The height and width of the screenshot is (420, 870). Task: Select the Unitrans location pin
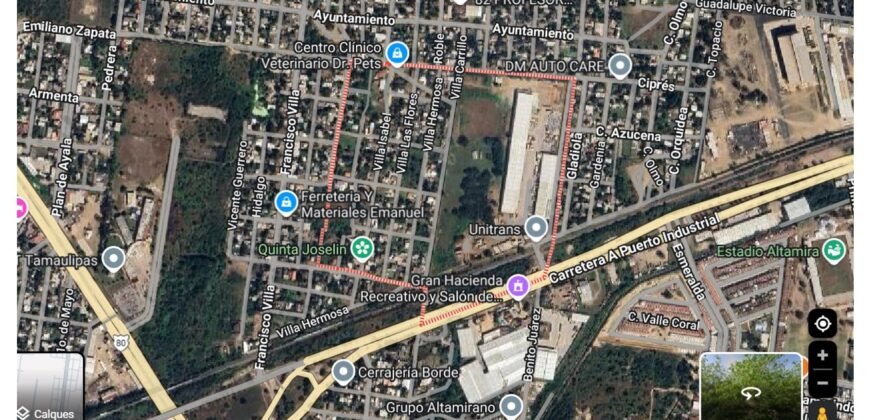click(537, 229)
